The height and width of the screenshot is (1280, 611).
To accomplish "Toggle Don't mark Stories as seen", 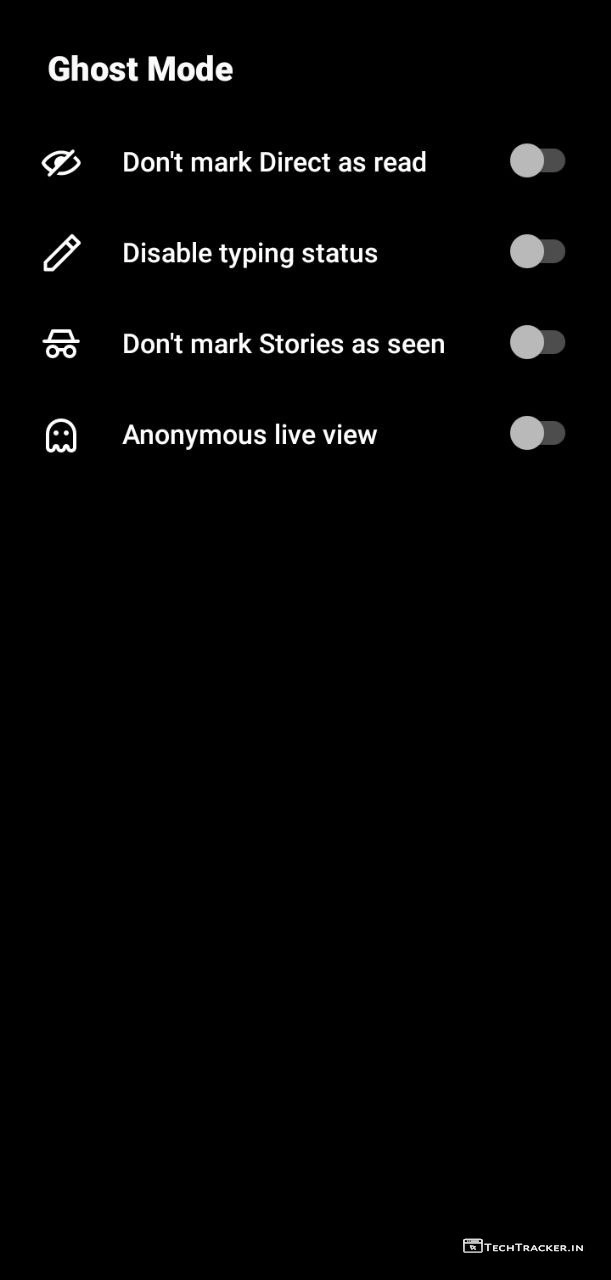I will [537, 343].
